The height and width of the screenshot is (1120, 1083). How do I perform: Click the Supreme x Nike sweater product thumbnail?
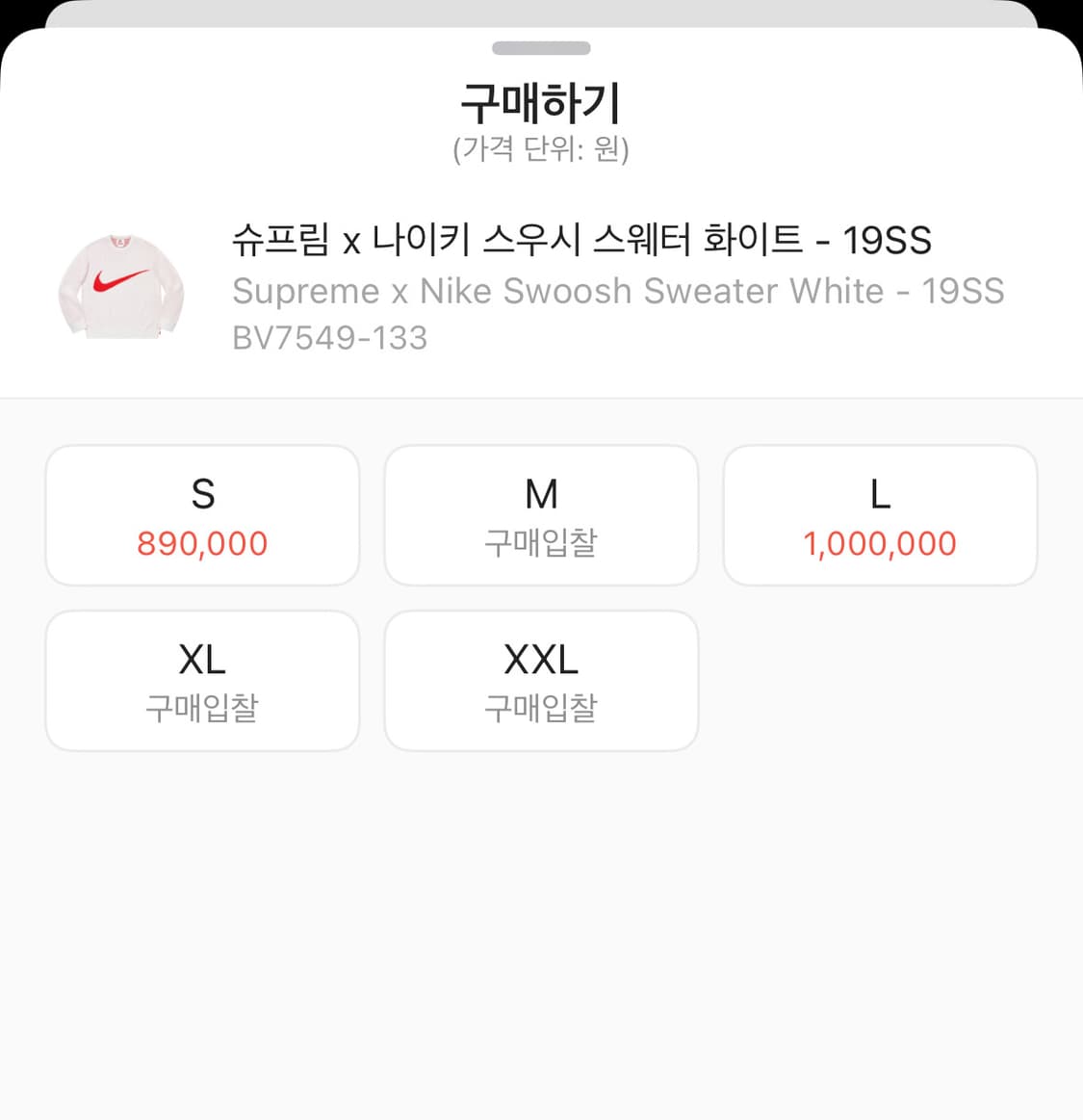coord(120,284)
